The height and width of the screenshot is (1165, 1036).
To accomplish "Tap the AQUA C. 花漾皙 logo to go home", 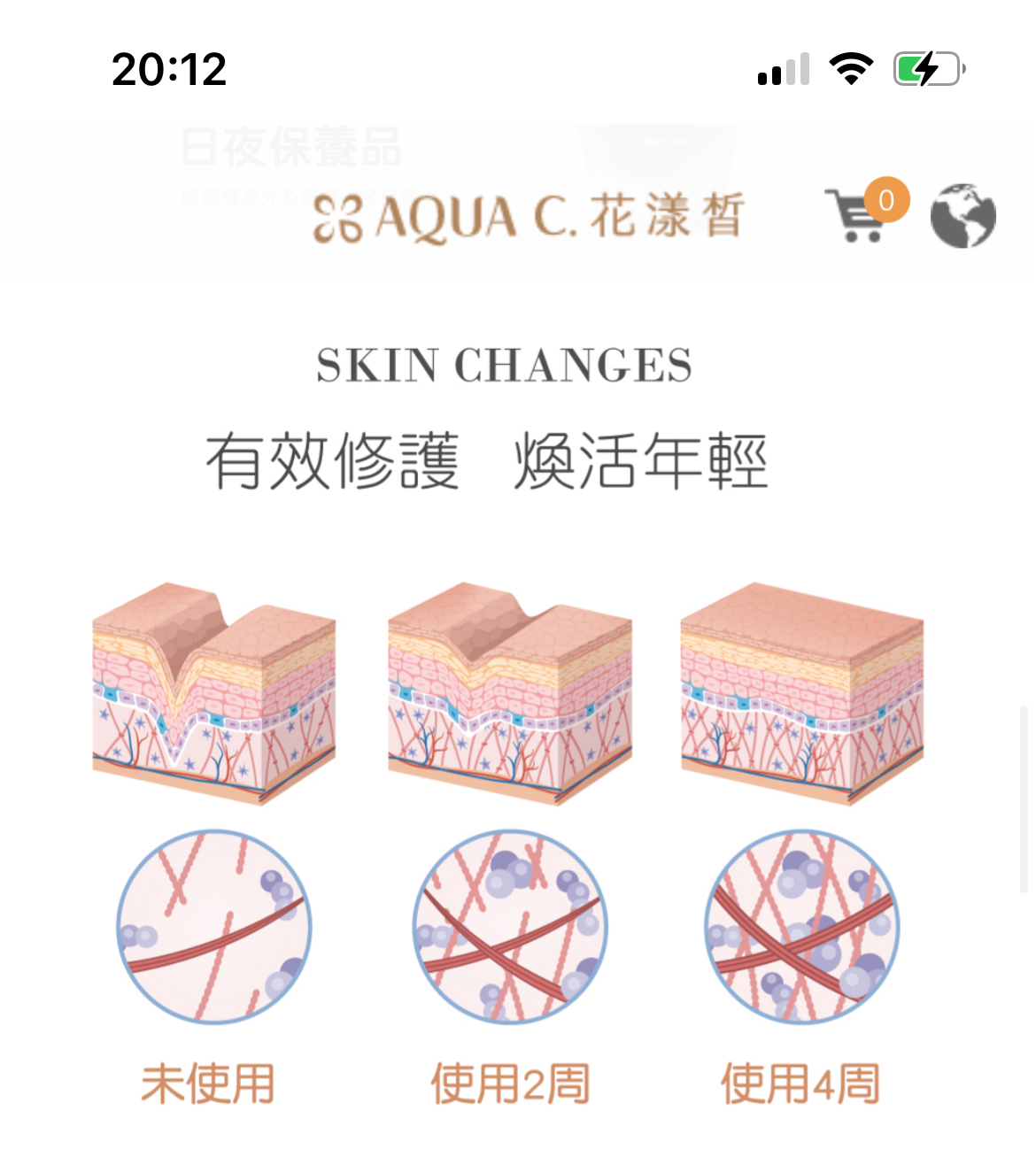I will (530, 218).
